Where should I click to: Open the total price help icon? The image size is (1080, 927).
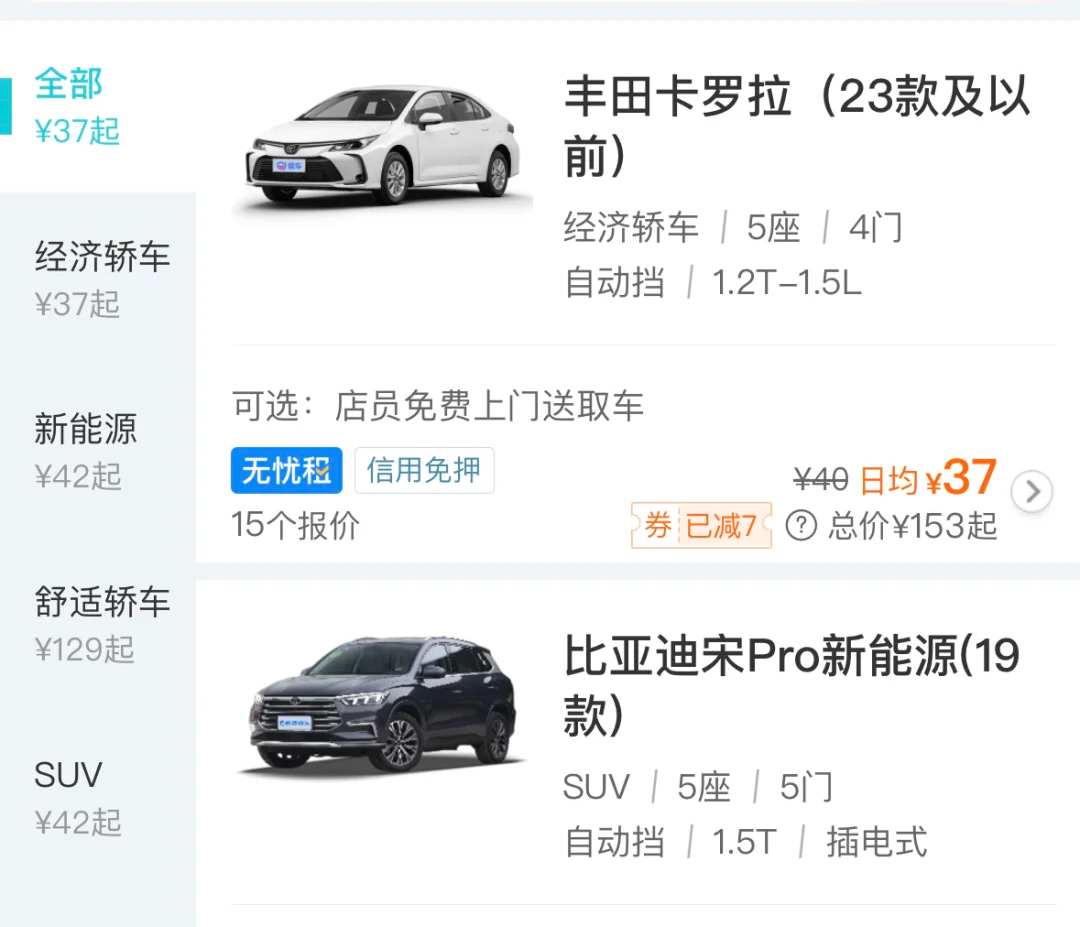coord(801,525)
